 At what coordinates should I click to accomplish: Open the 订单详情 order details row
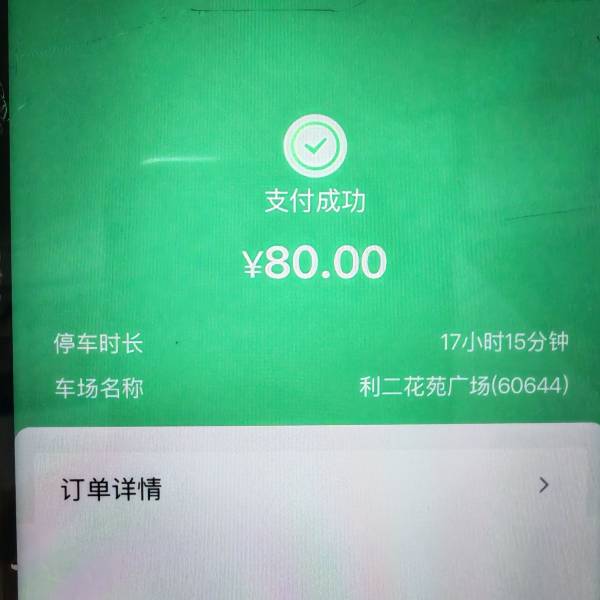[x=300, y=488]
